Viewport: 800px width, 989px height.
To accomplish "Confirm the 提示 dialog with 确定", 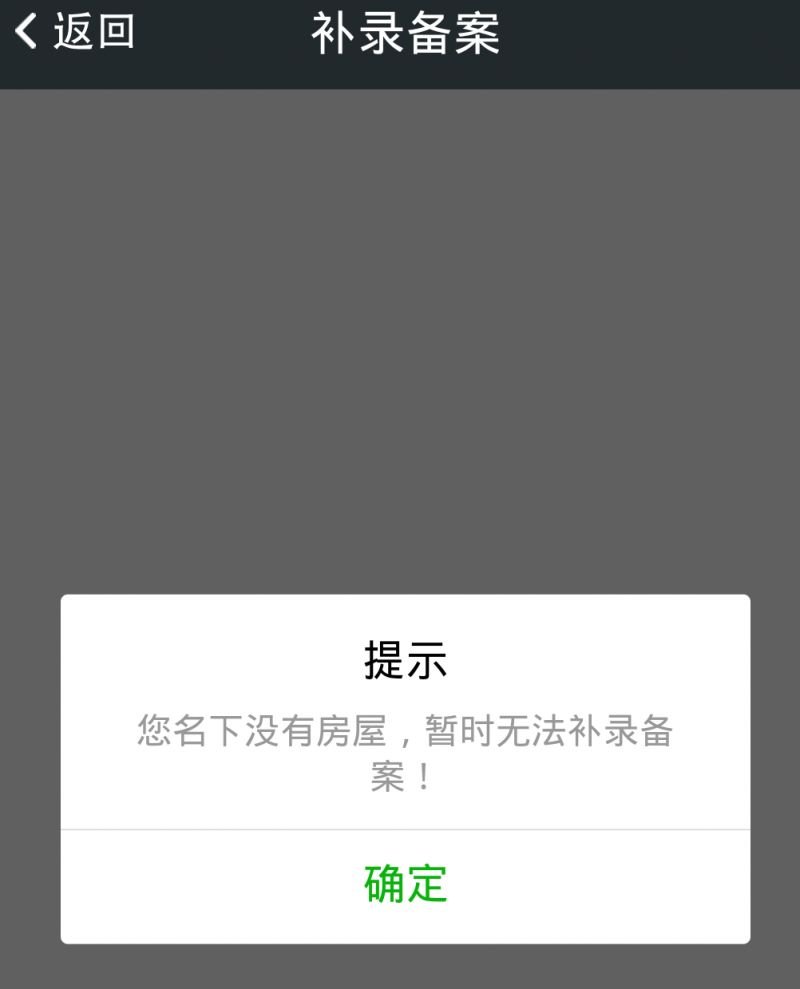I will 405,884.
